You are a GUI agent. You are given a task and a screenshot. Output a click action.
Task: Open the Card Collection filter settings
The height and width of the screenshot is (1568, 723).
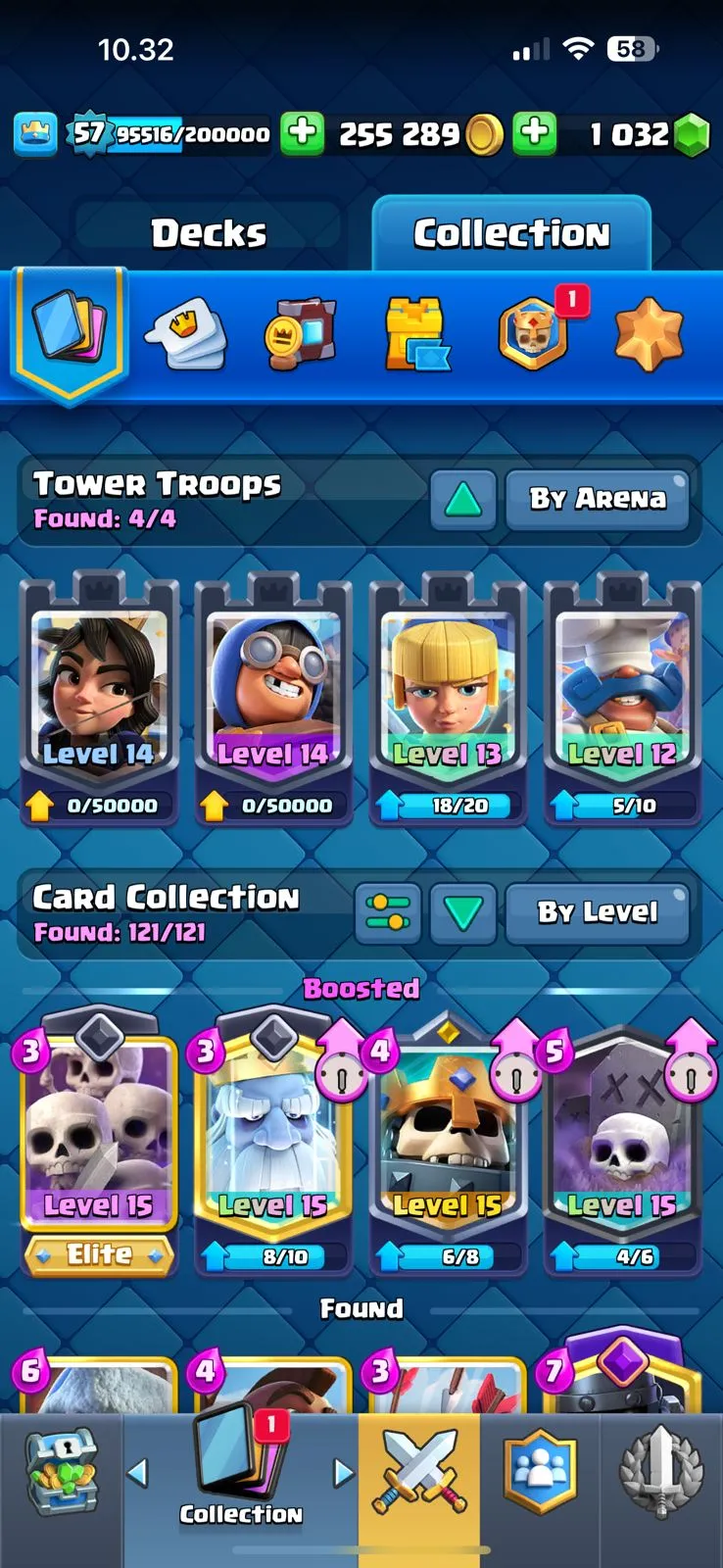pyautogui.click(x=388, y=912)
